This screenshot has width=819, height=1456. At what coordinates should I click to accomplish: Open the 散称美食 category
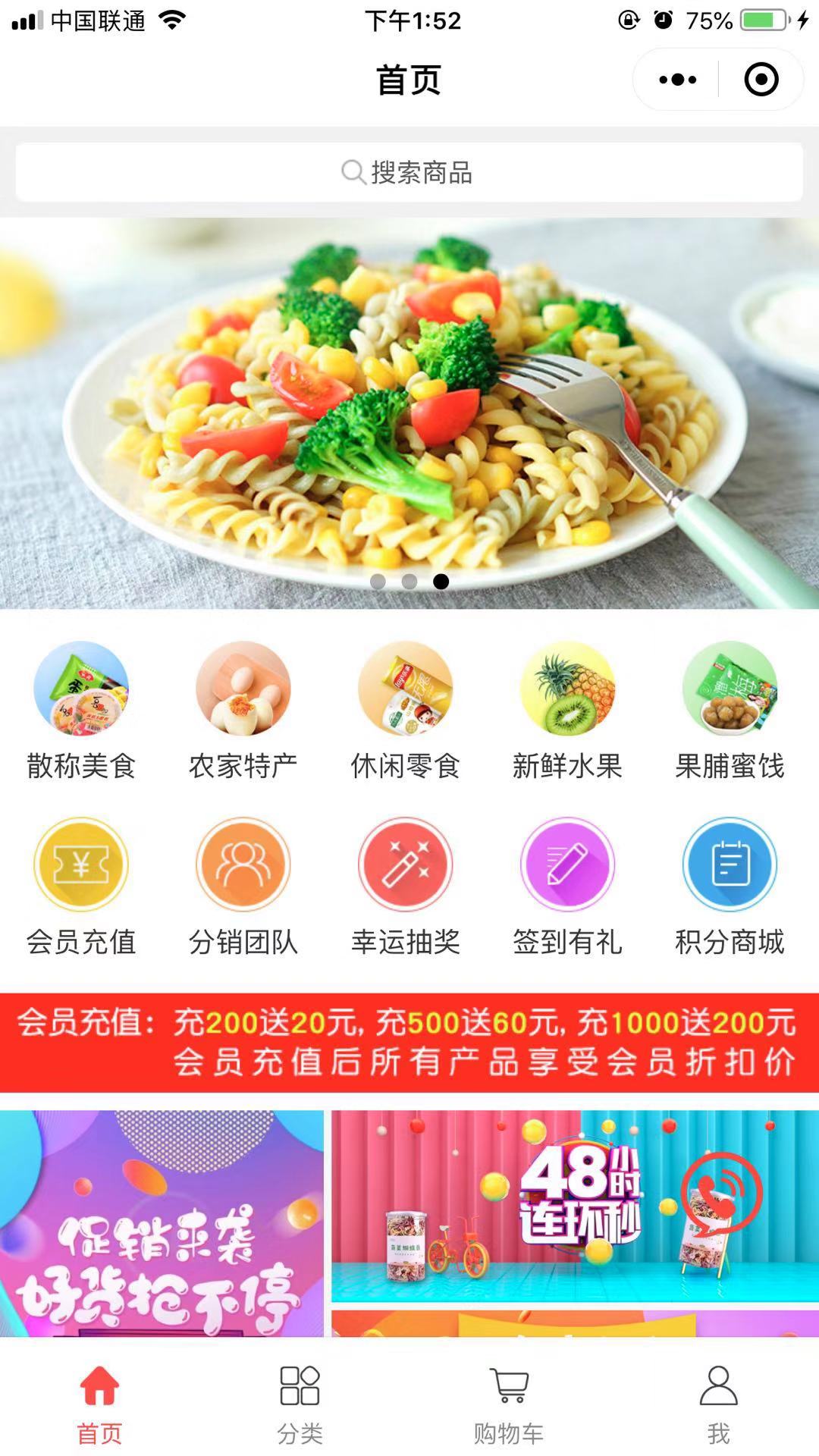click(81, 709)
